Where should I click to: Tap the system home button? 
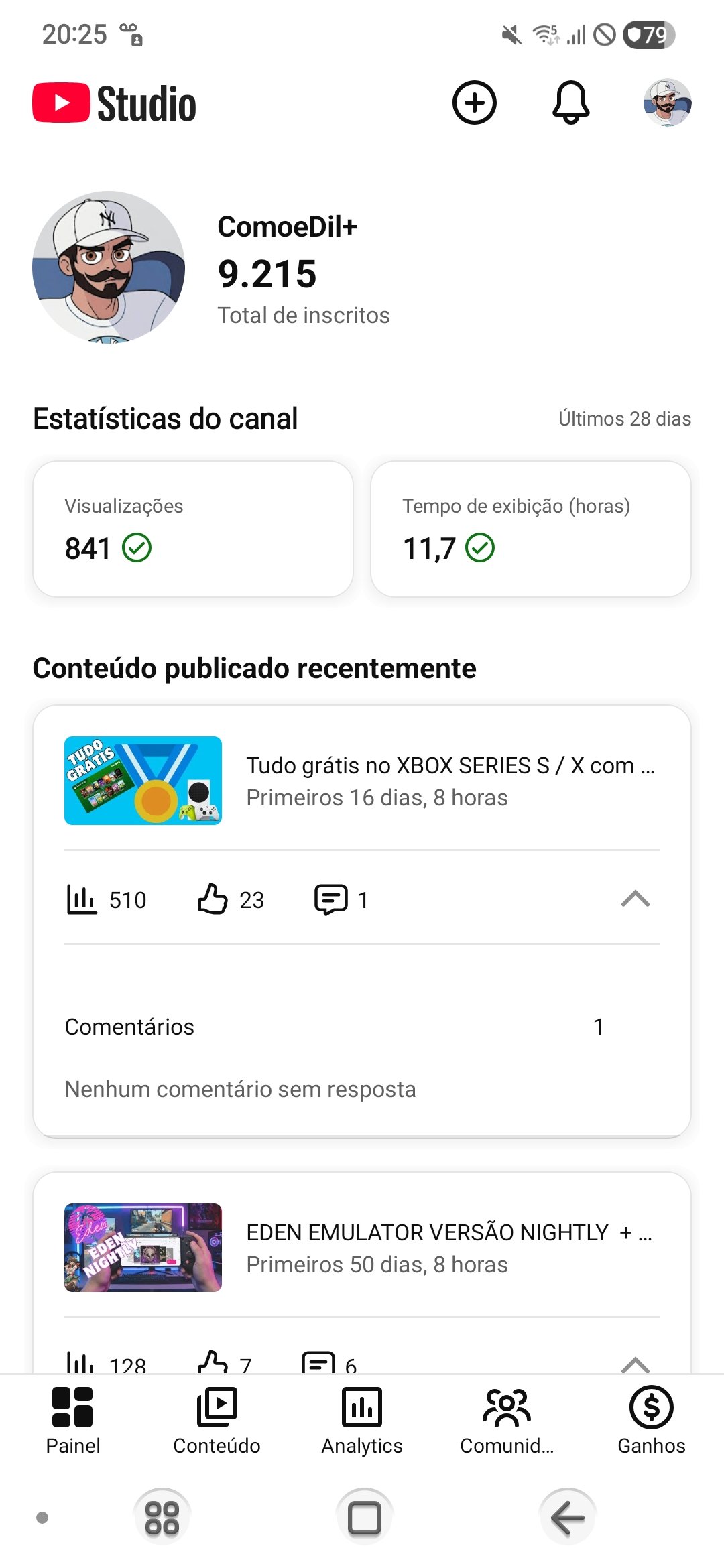[364, 1518]
